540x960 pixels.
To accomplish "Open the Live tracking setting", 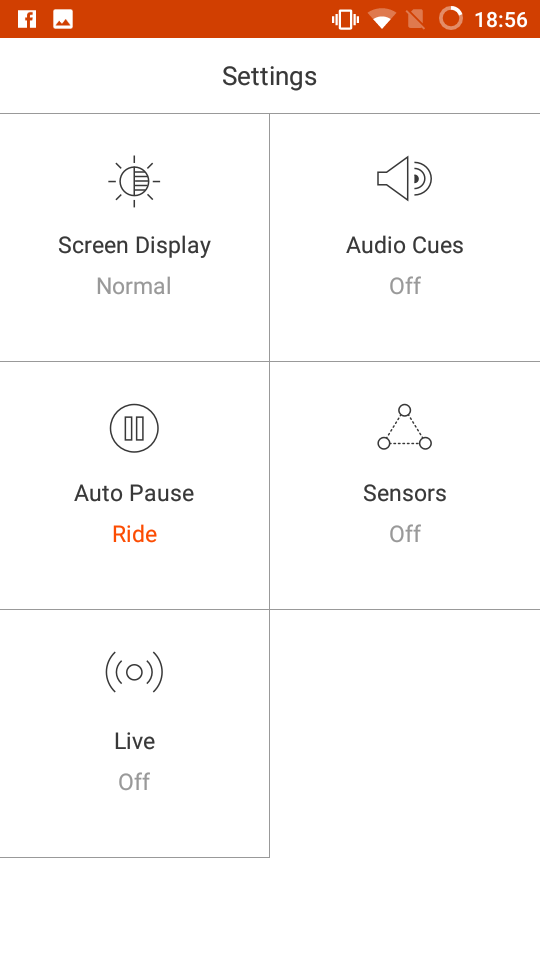I will 134,733.
